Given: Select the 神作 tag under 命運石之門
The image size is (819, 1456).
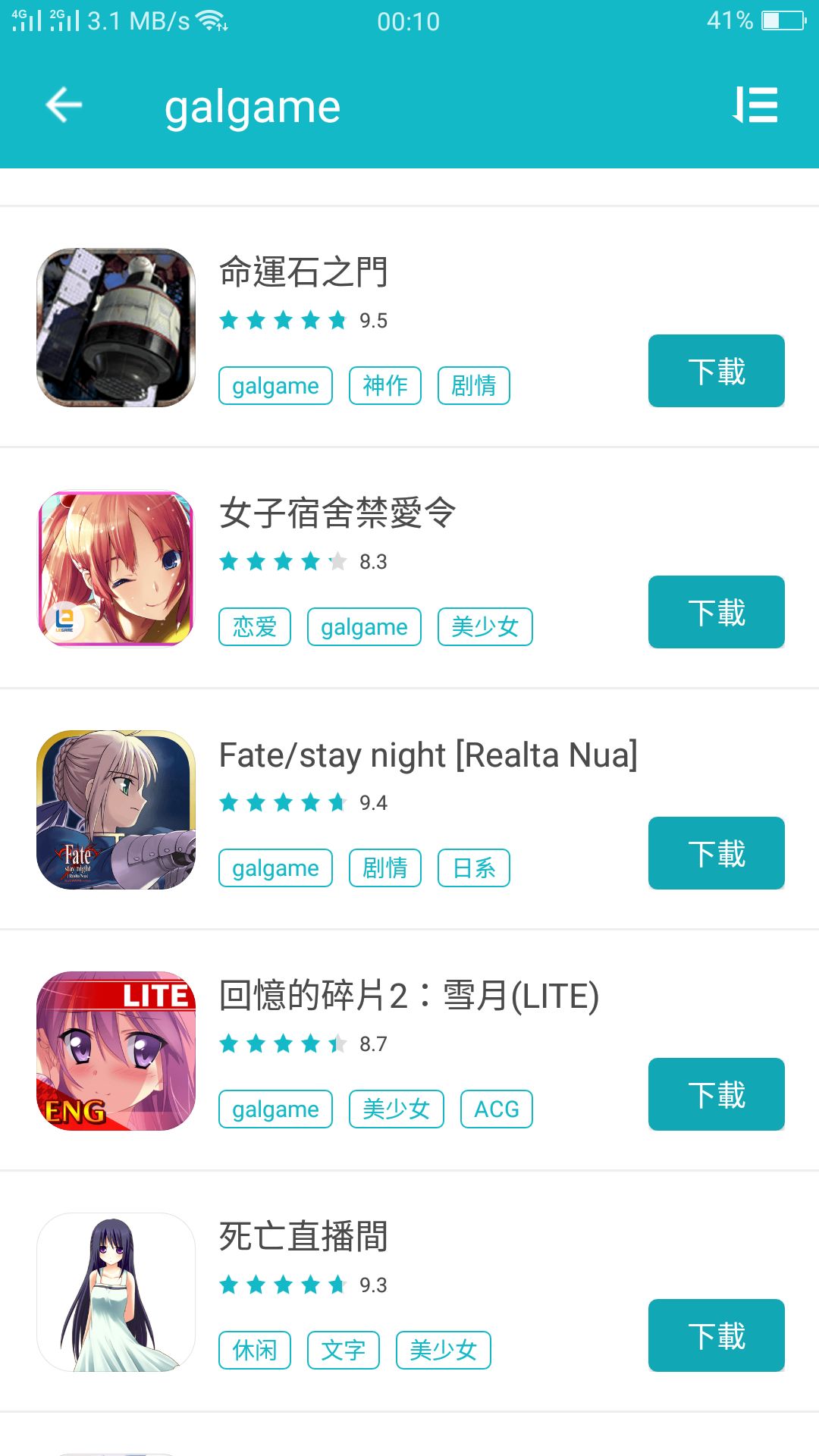Looking at the screenshot, I should 384,385.
